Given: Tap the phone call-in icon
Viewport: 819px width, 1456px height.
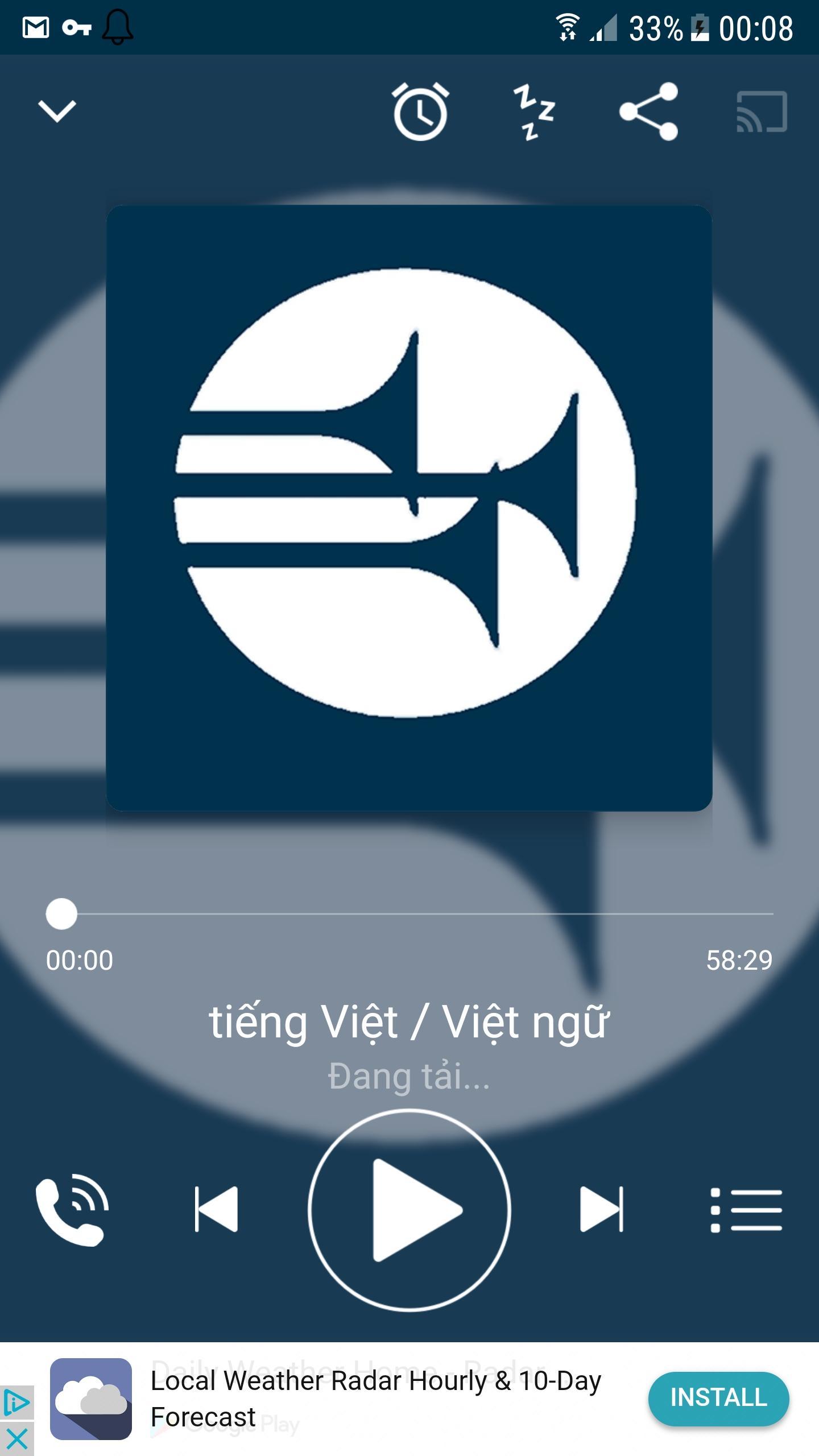Looking at the screenshot, I should click(x=72, y=1210).
